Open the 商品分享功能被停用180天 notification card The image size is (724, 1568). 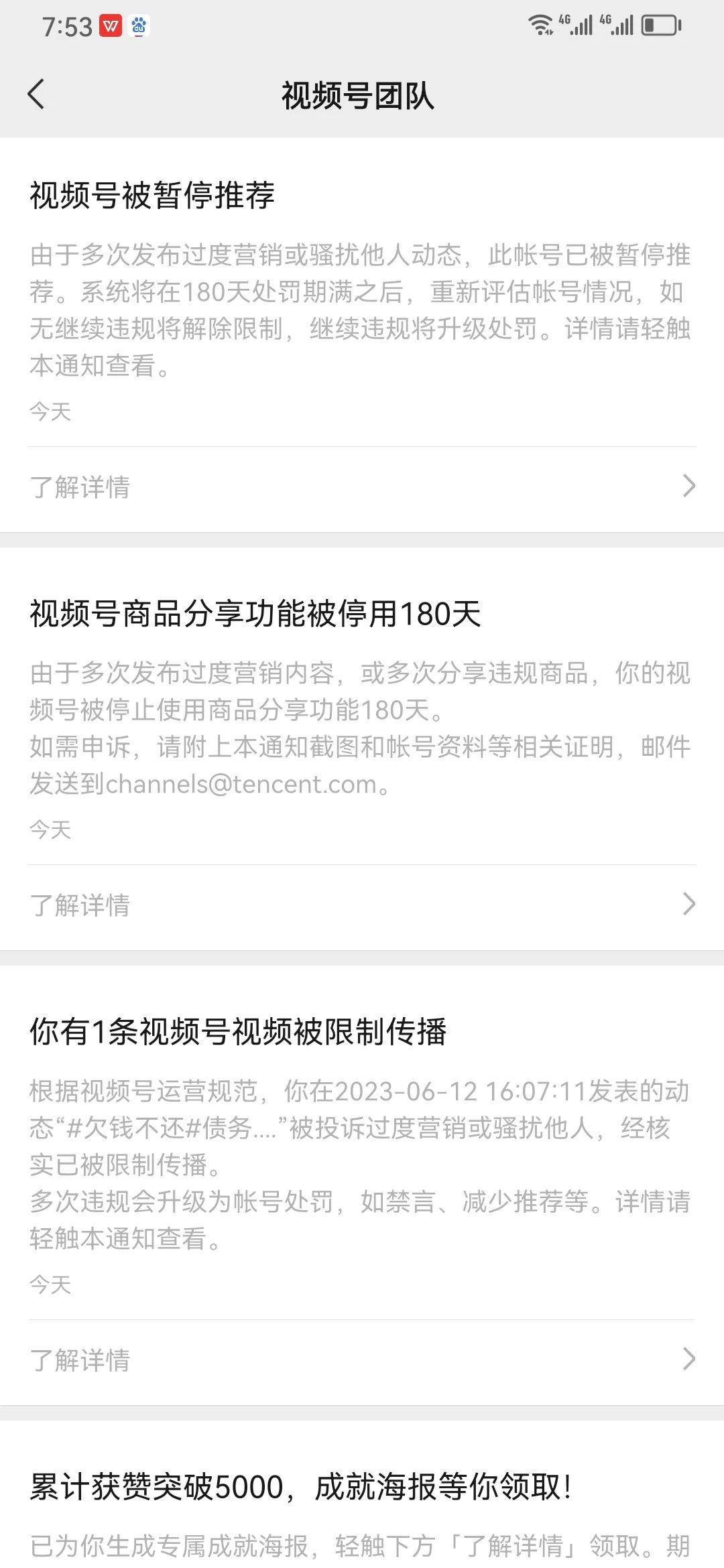tap(362, 706)
